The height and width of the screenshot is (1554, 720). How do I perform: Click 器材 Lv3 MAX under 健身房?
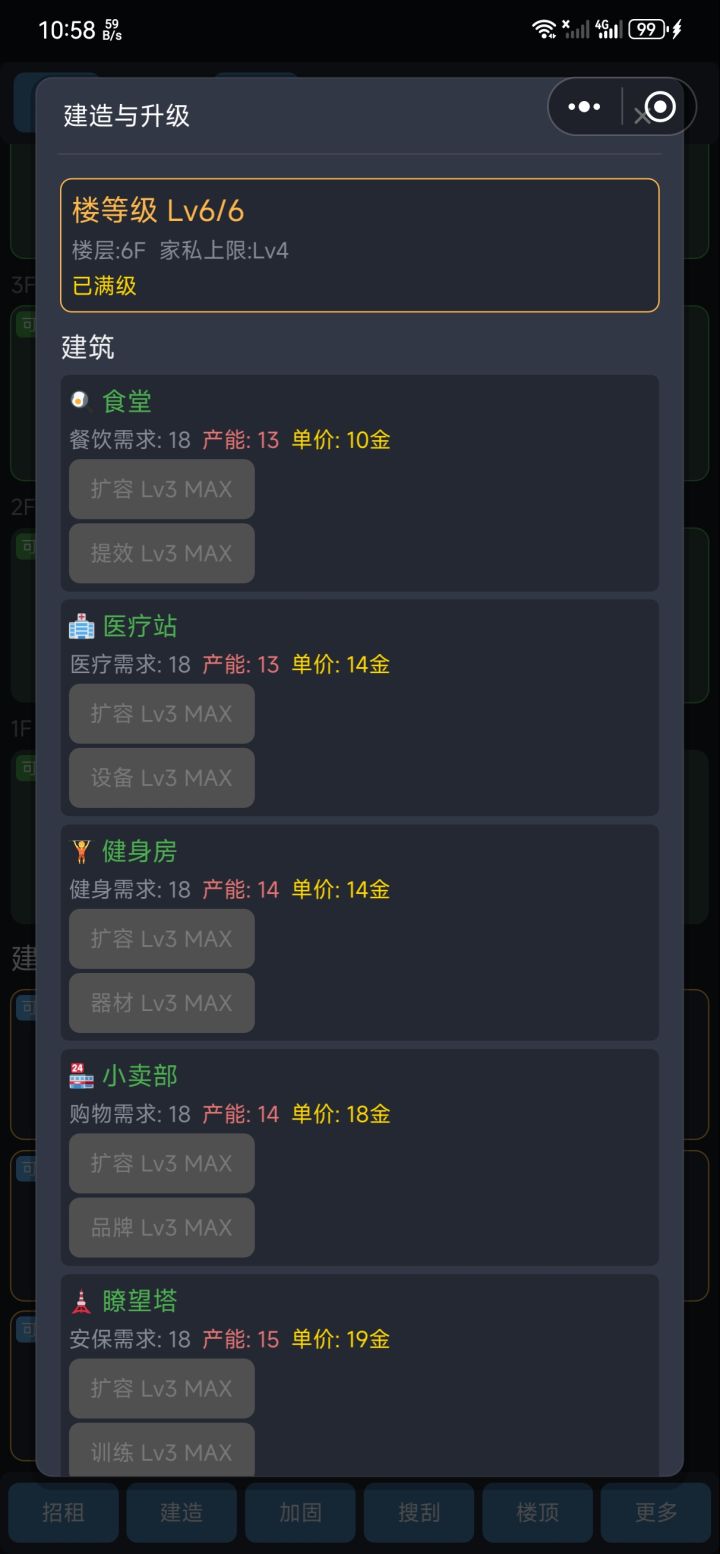point(161,1003)
